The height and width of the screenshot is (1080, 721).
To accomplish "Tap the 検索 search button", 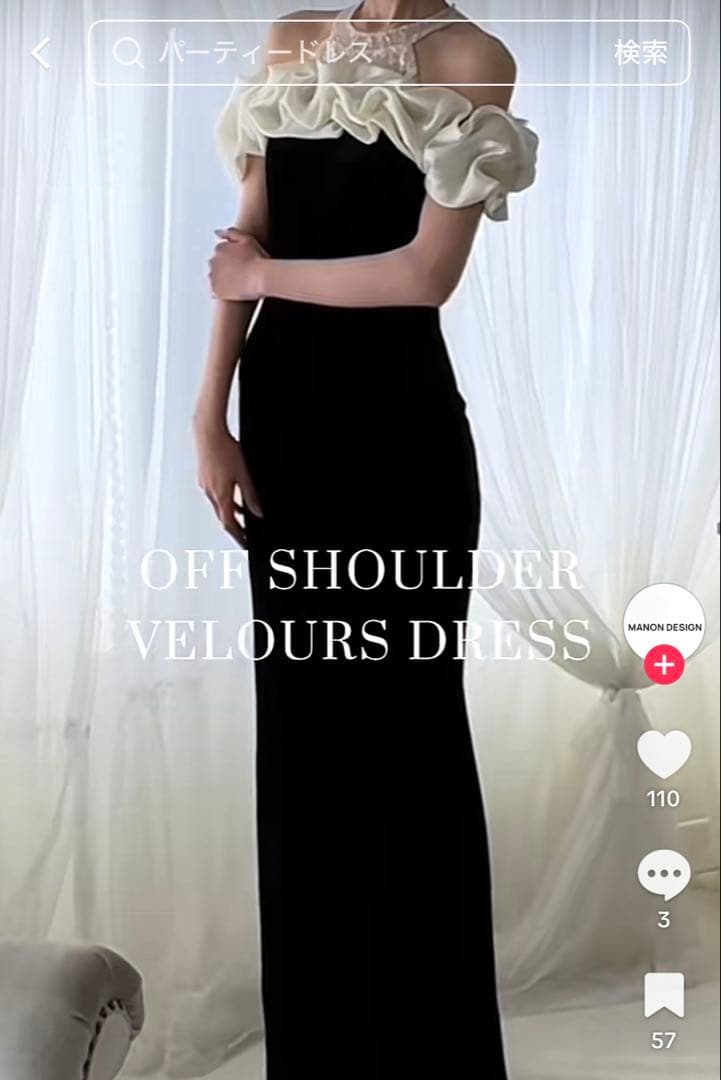I will [641, 53].
